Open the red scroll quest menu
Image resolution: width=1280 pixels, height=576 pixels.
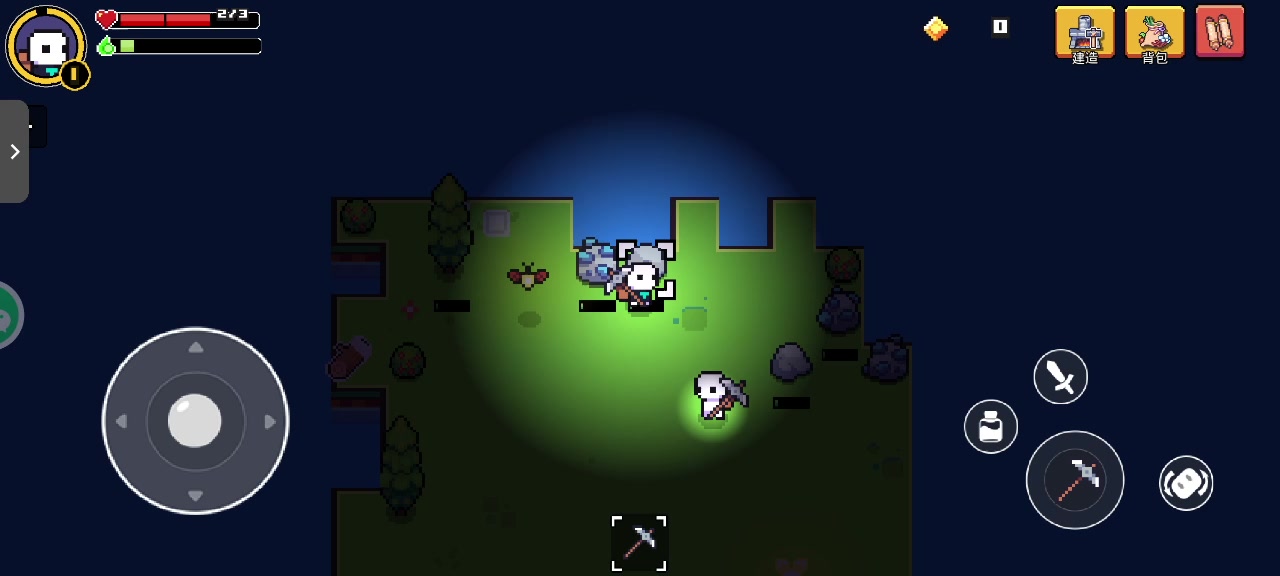(x=1219, y=32)
